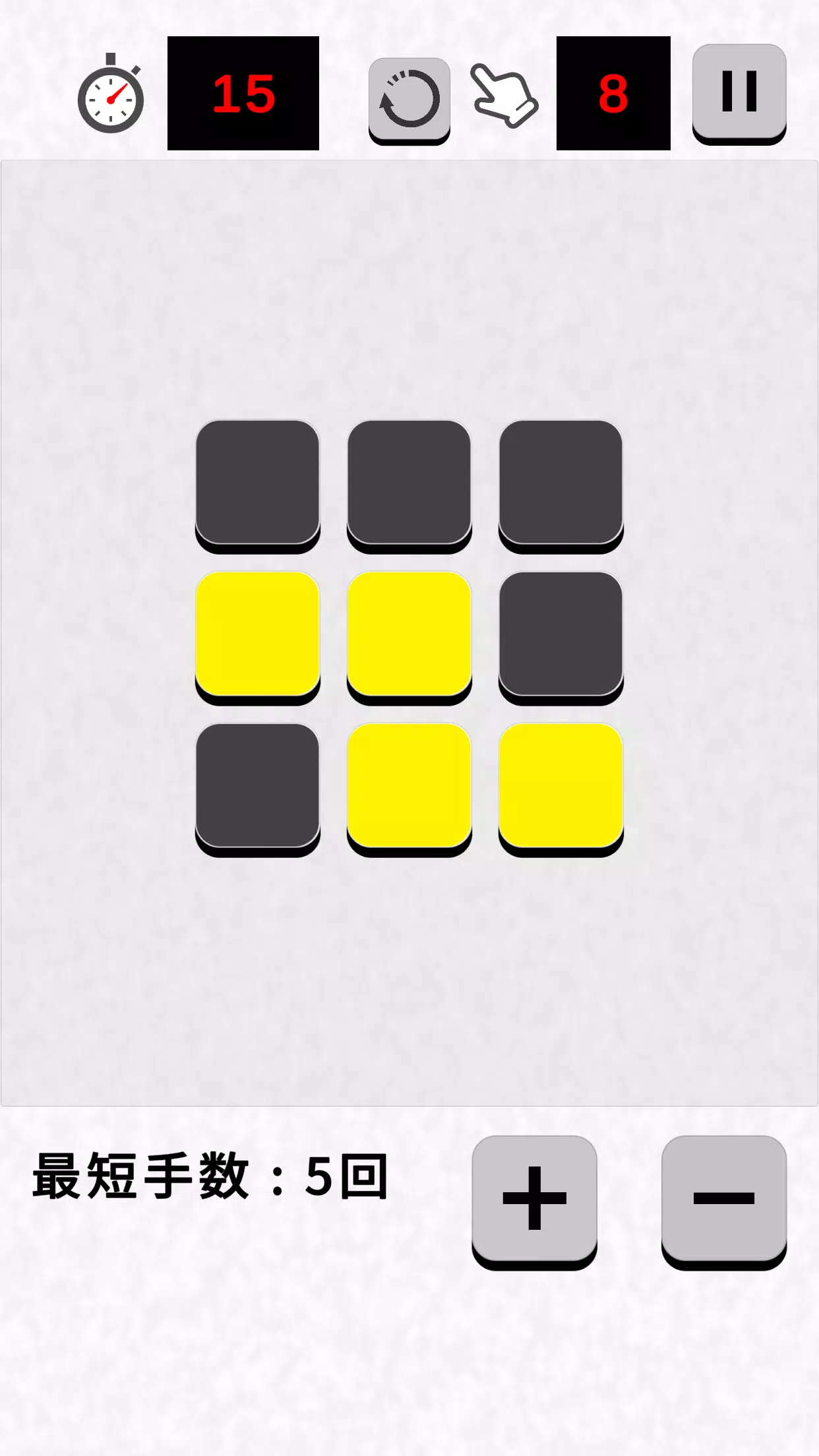Pause the game
Screen dimensions: 819x1456
(739, 91)
